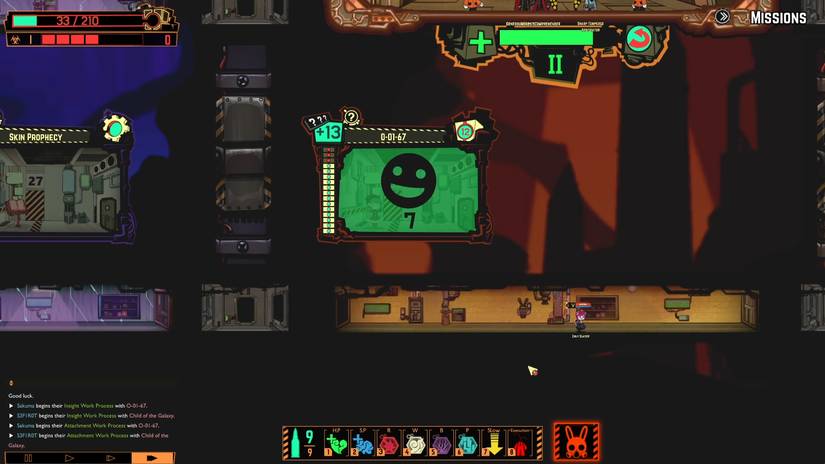
Task: Select the White shield bullet
Action: click(414, 443)
